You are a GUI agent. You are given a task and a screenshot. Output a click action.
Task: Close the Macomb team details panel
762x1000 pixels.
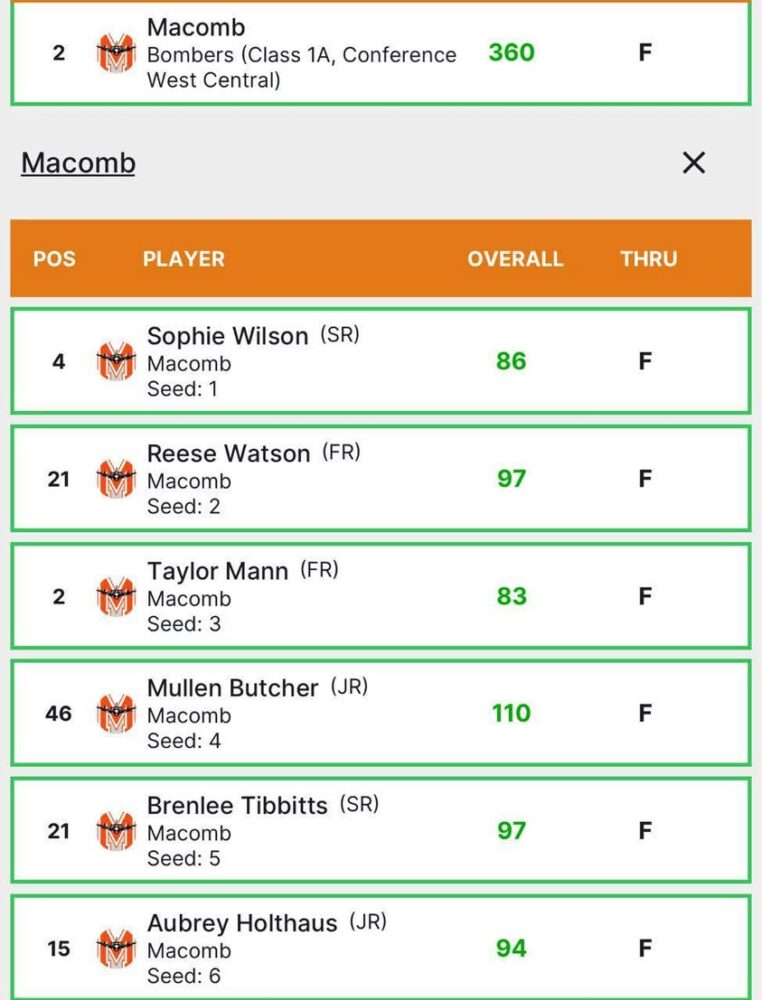[x=693, y=163]
